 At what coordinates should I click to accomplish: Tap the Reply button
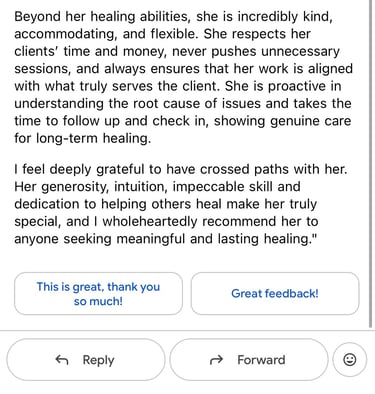pyautogui.click(x=86, y=360)
